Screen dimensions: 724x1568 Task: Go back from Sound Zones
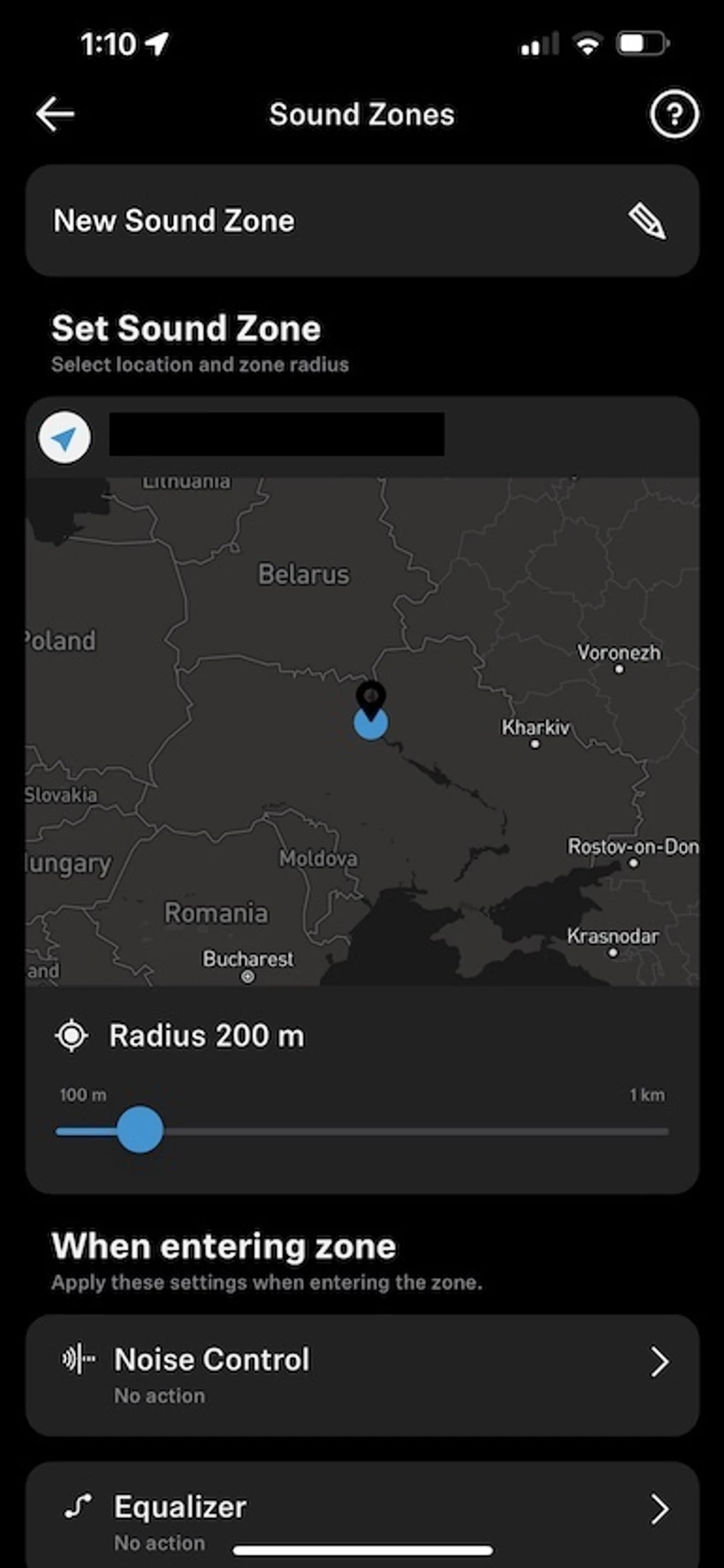pyautogui.click(x=56, y=114)
